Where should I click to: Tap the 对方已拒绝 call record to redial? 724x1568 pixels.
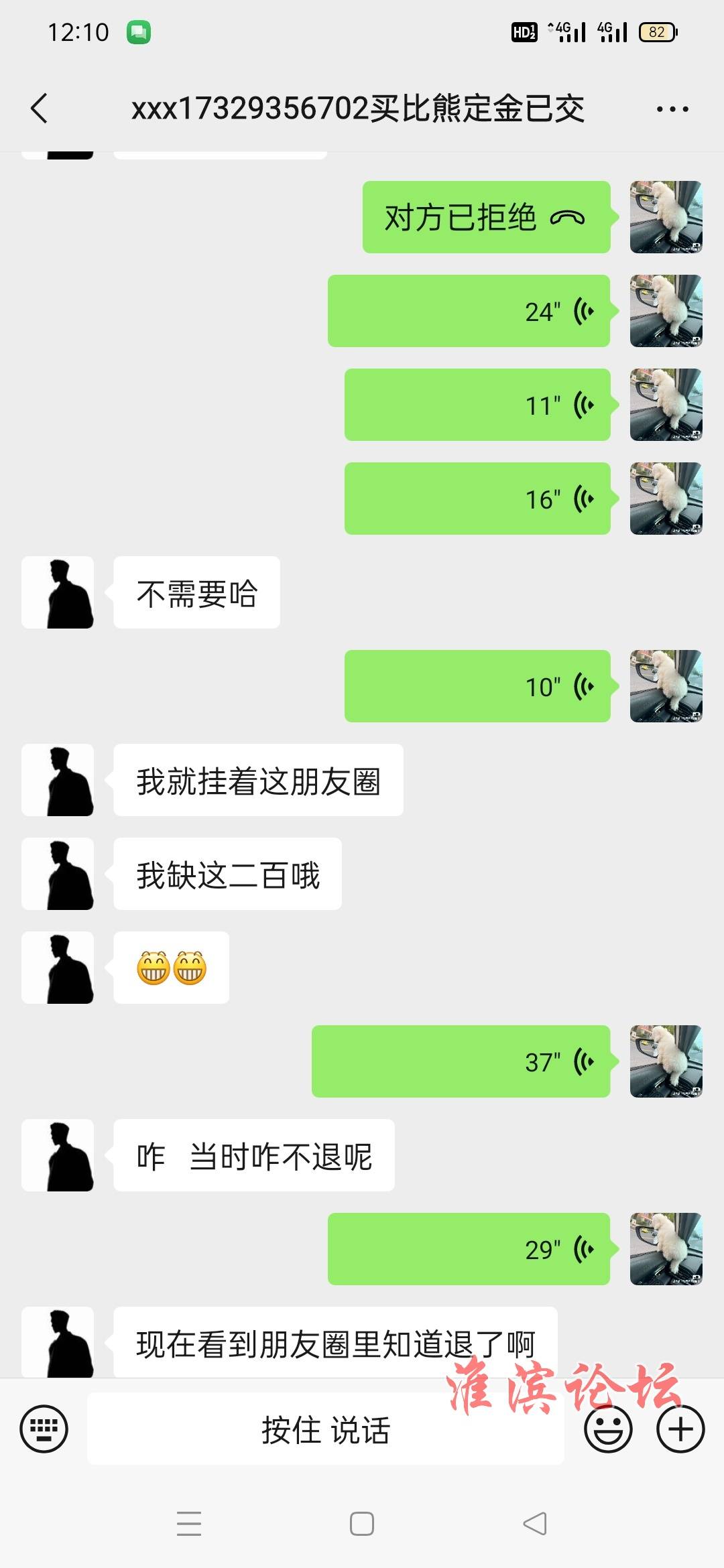(486, 217)
